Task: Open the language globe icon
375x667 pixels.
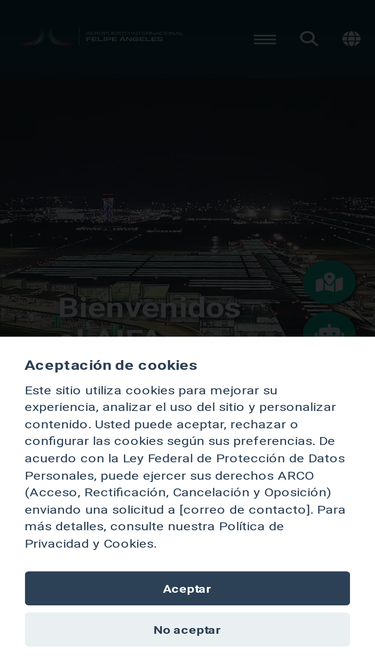Action: pos(352,39)
